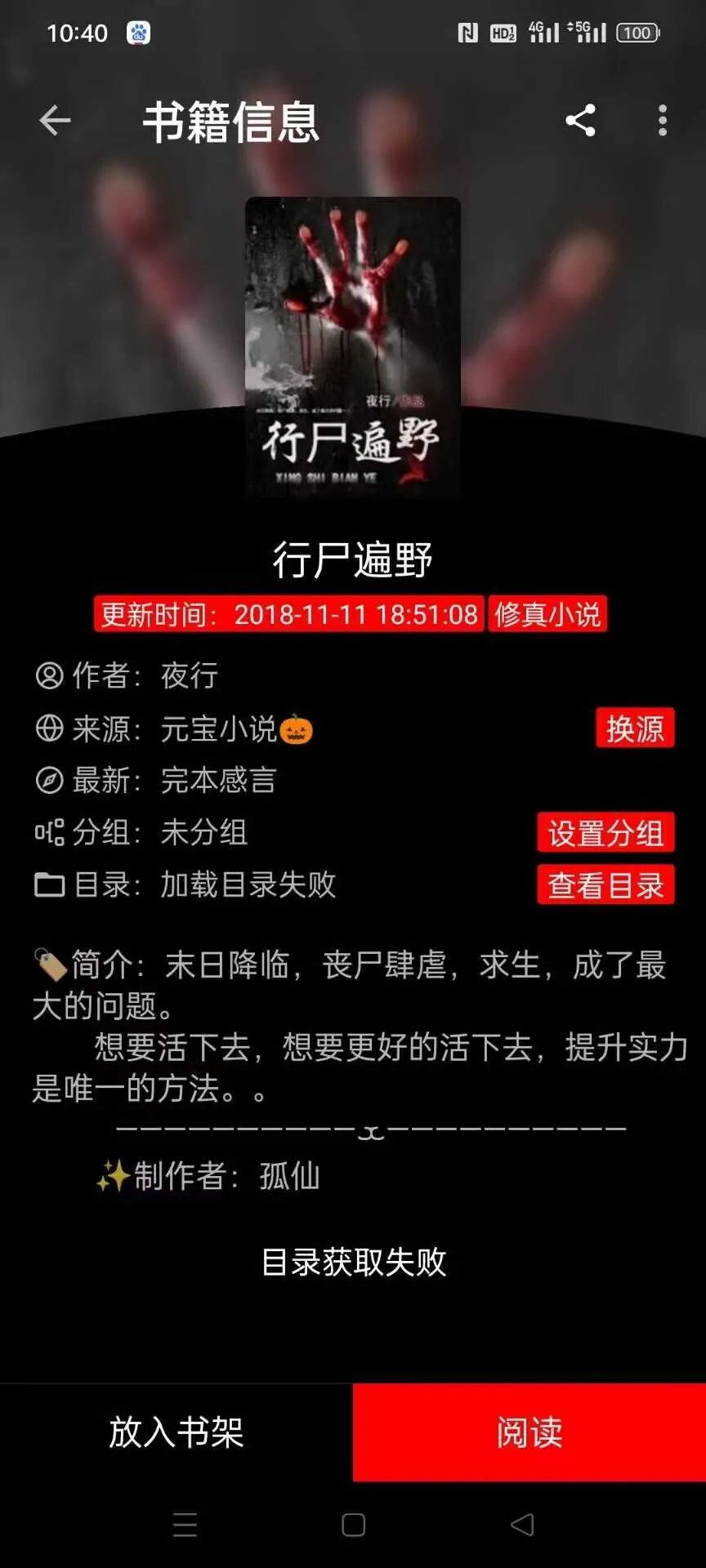Share this book
The height and width of the screenshot is (1568, 706).
[x=580, y=121]
